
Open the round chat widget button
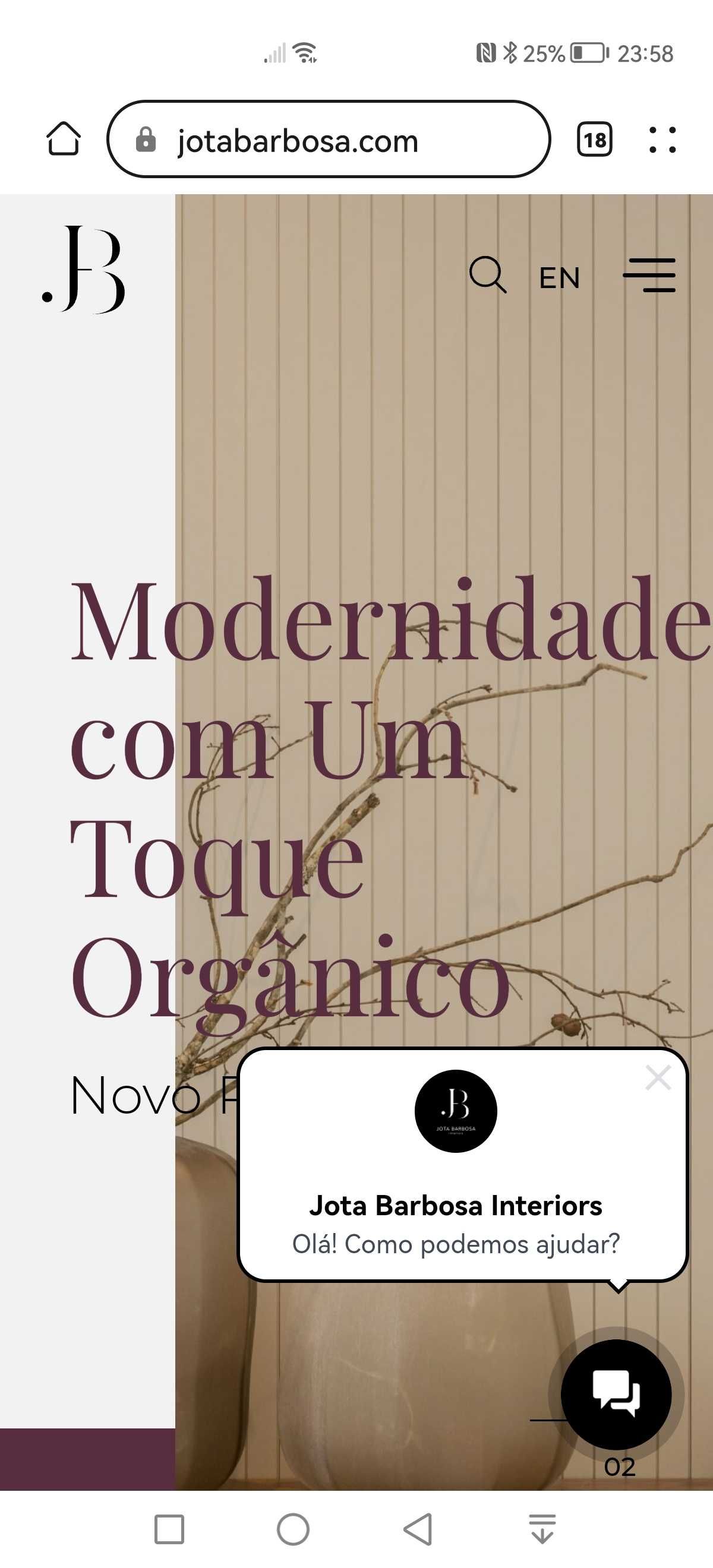616,1394
